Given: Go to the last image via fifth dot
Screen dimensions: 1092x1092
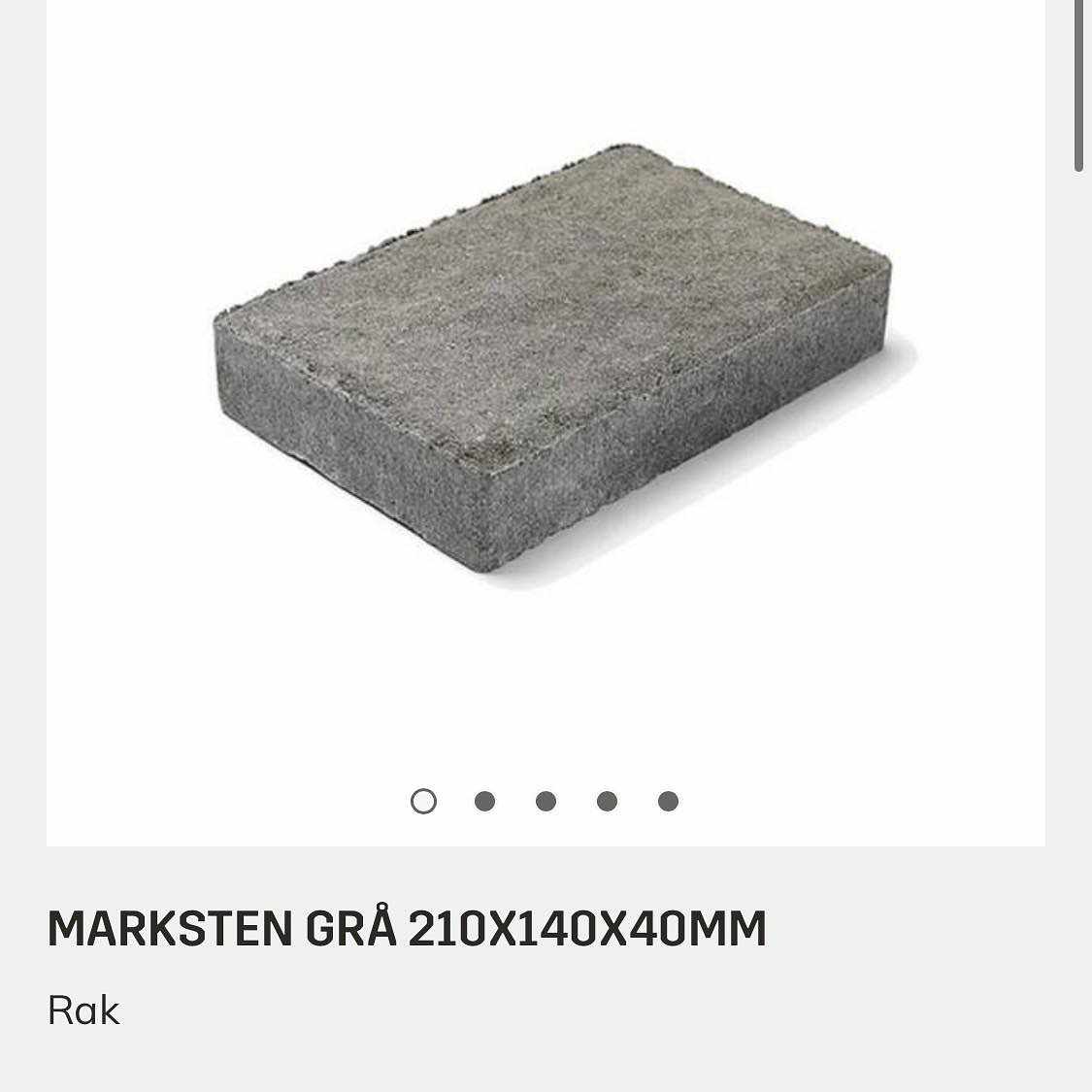Looking at the screenshot, I should 668,801.
